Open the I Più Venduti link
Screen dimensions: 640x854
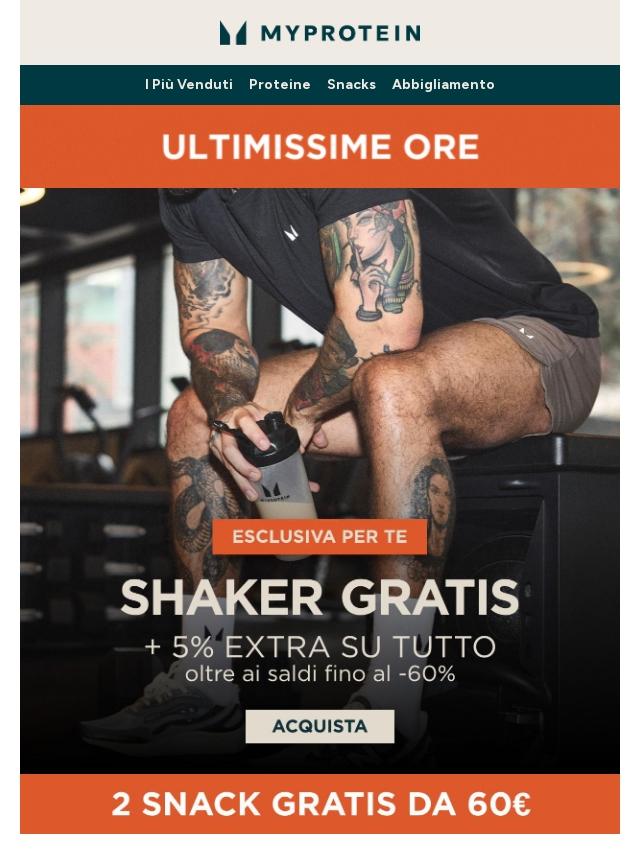188,85
